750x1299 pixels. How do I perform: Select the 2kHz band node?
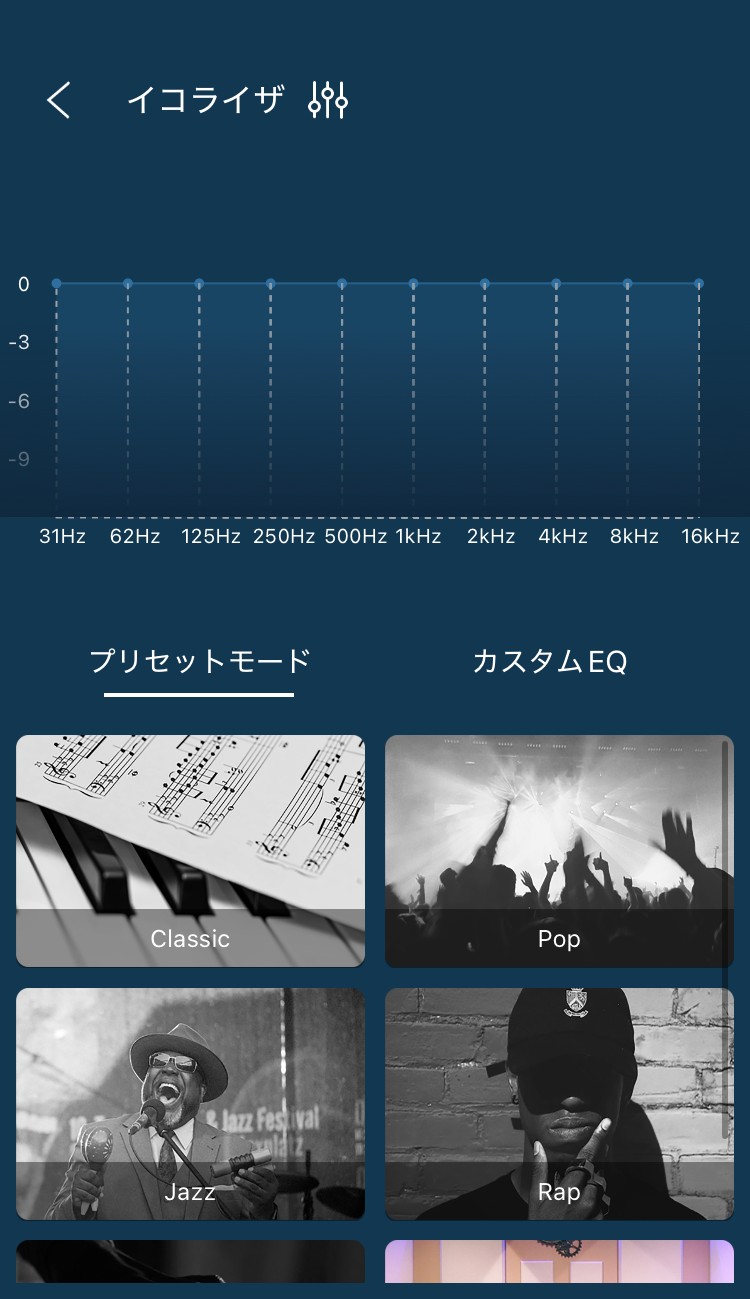484,284
